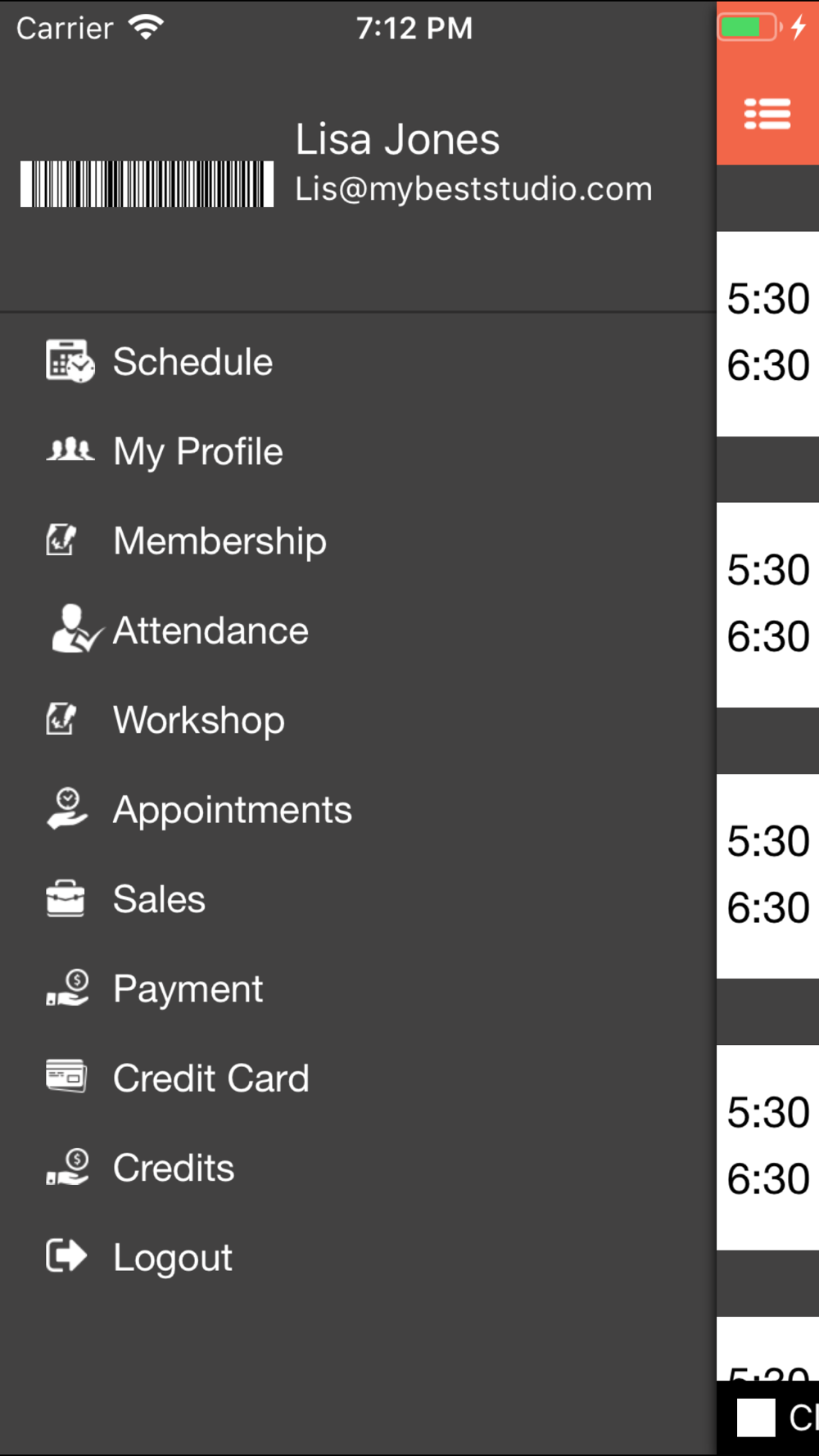View Attendance records
Screen dimensions: 819x1456
coord(210,631)
